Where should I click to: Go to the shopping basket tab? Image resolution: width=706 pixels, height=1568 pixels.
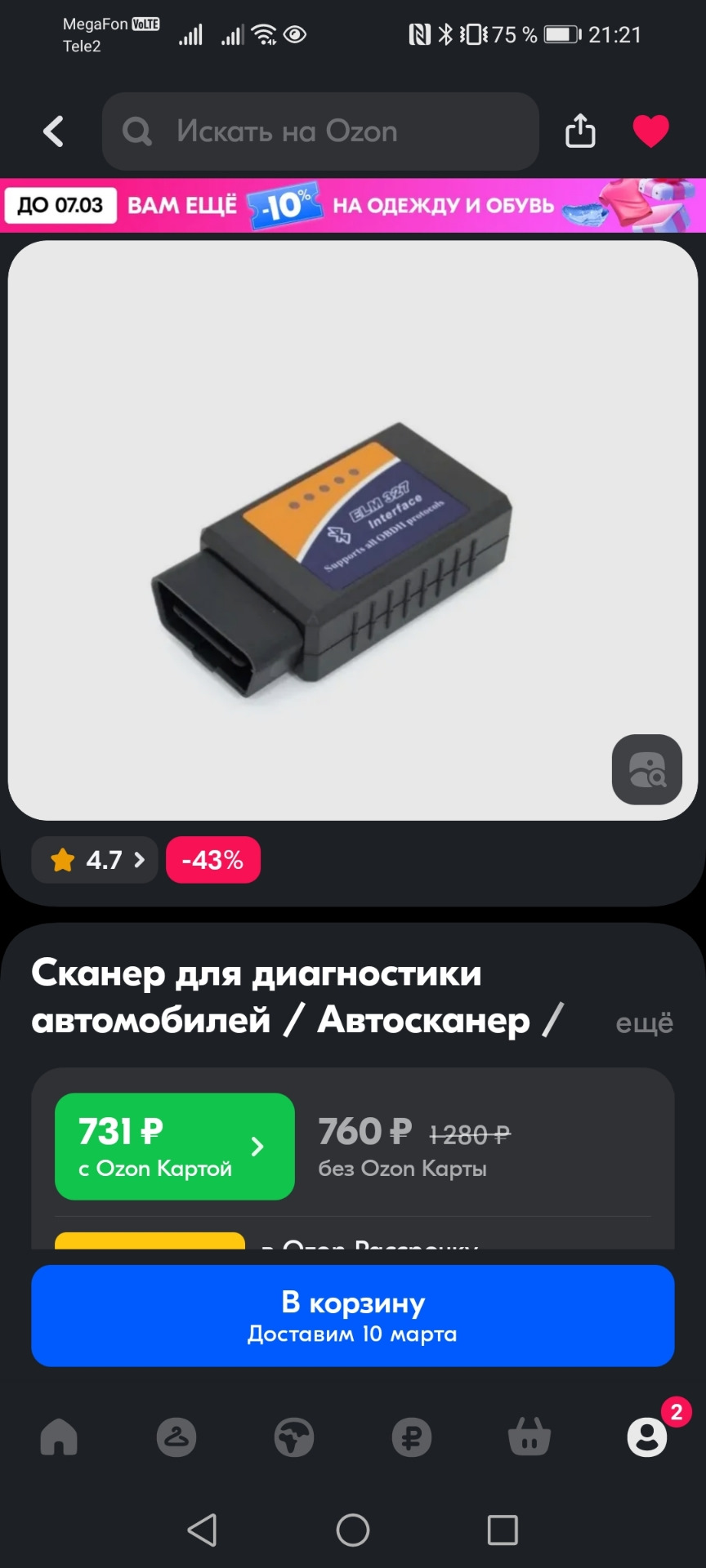[529, 1437]
